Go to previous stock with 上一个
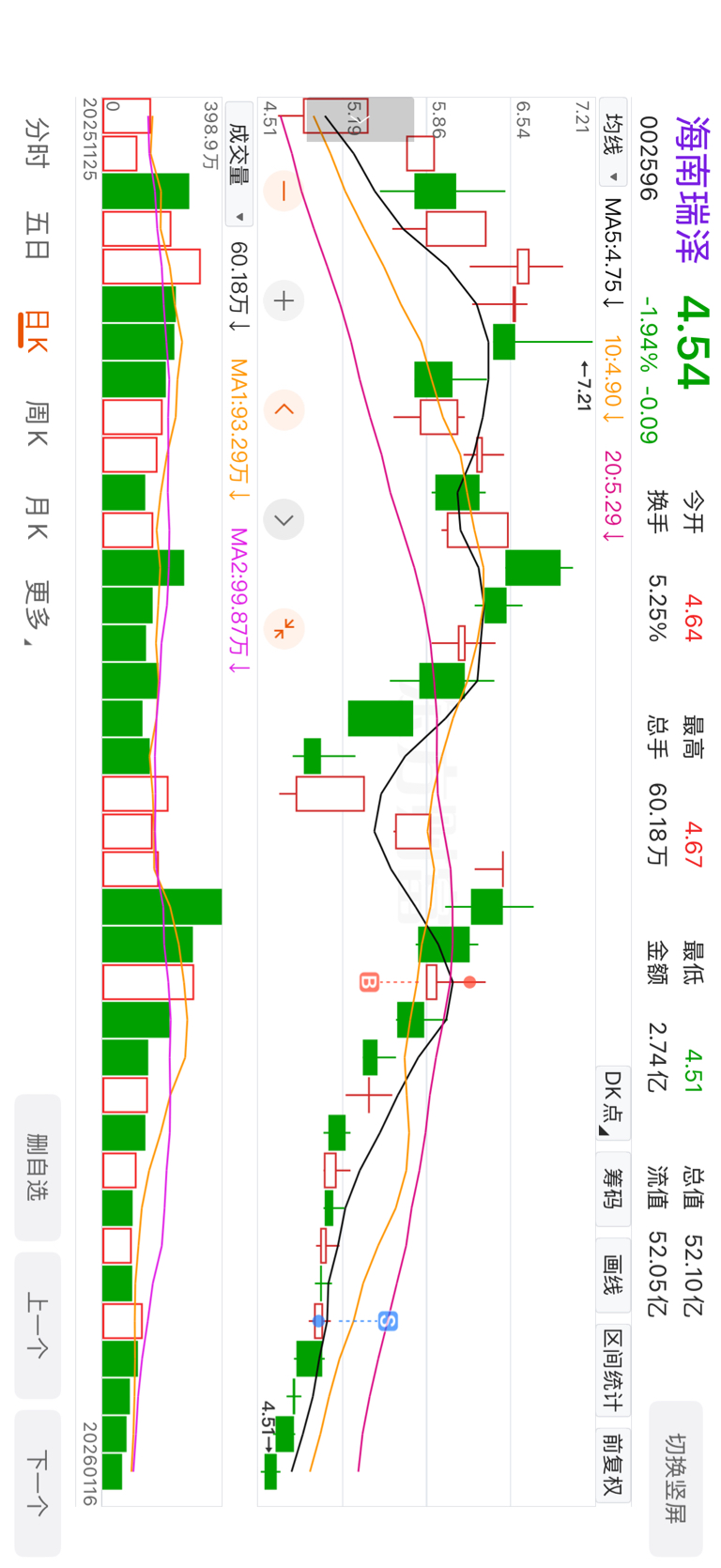 [x=38, y=1325]
